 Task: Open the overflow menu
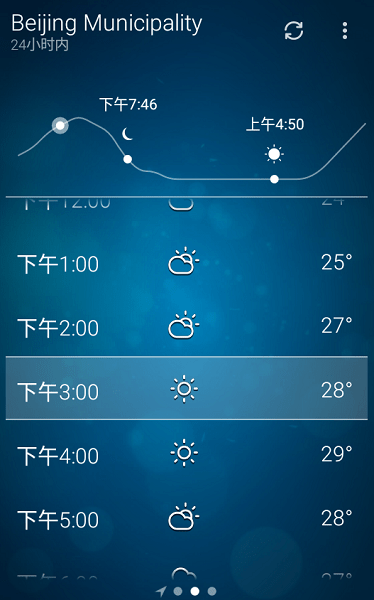(x=345, y=31)
